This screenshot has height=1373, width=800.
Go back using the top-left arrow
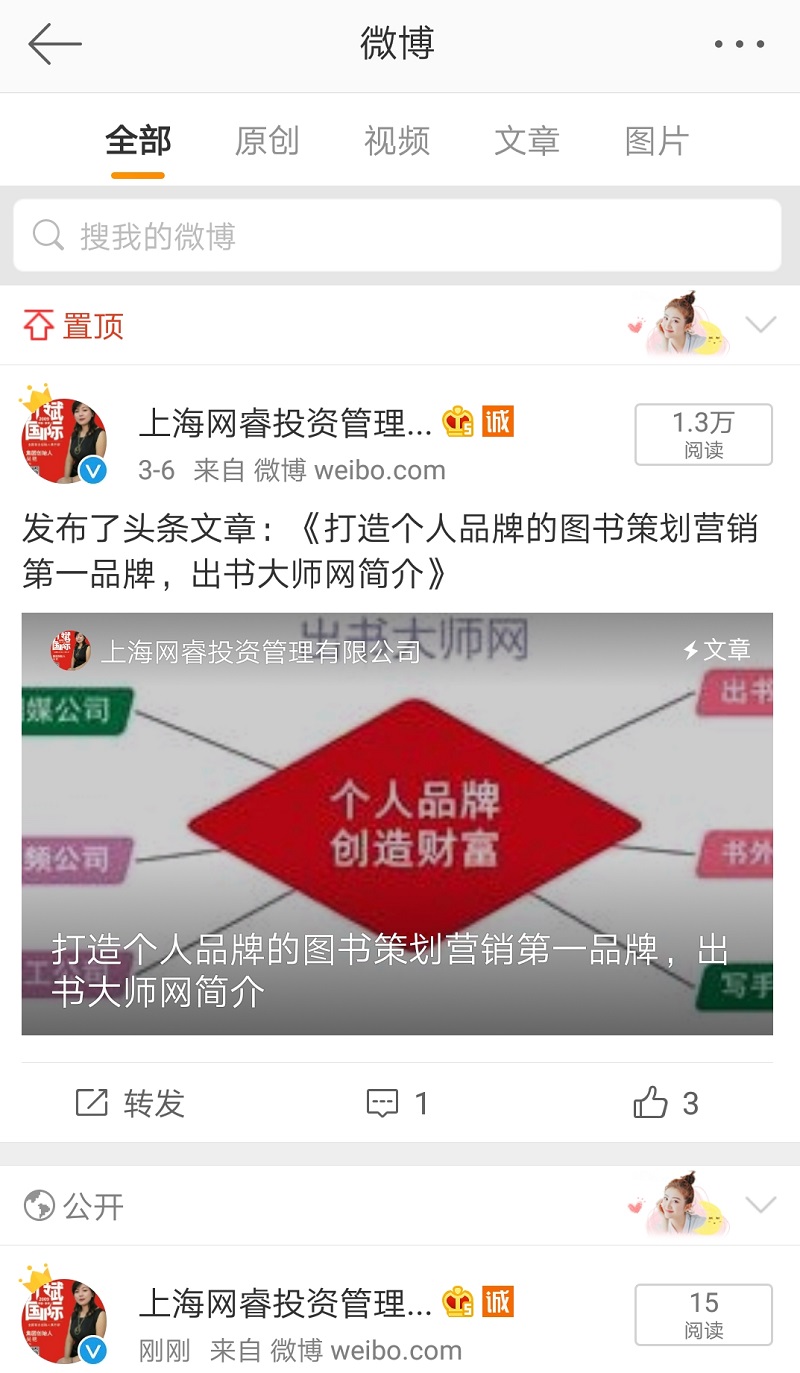tap(54, 45)
